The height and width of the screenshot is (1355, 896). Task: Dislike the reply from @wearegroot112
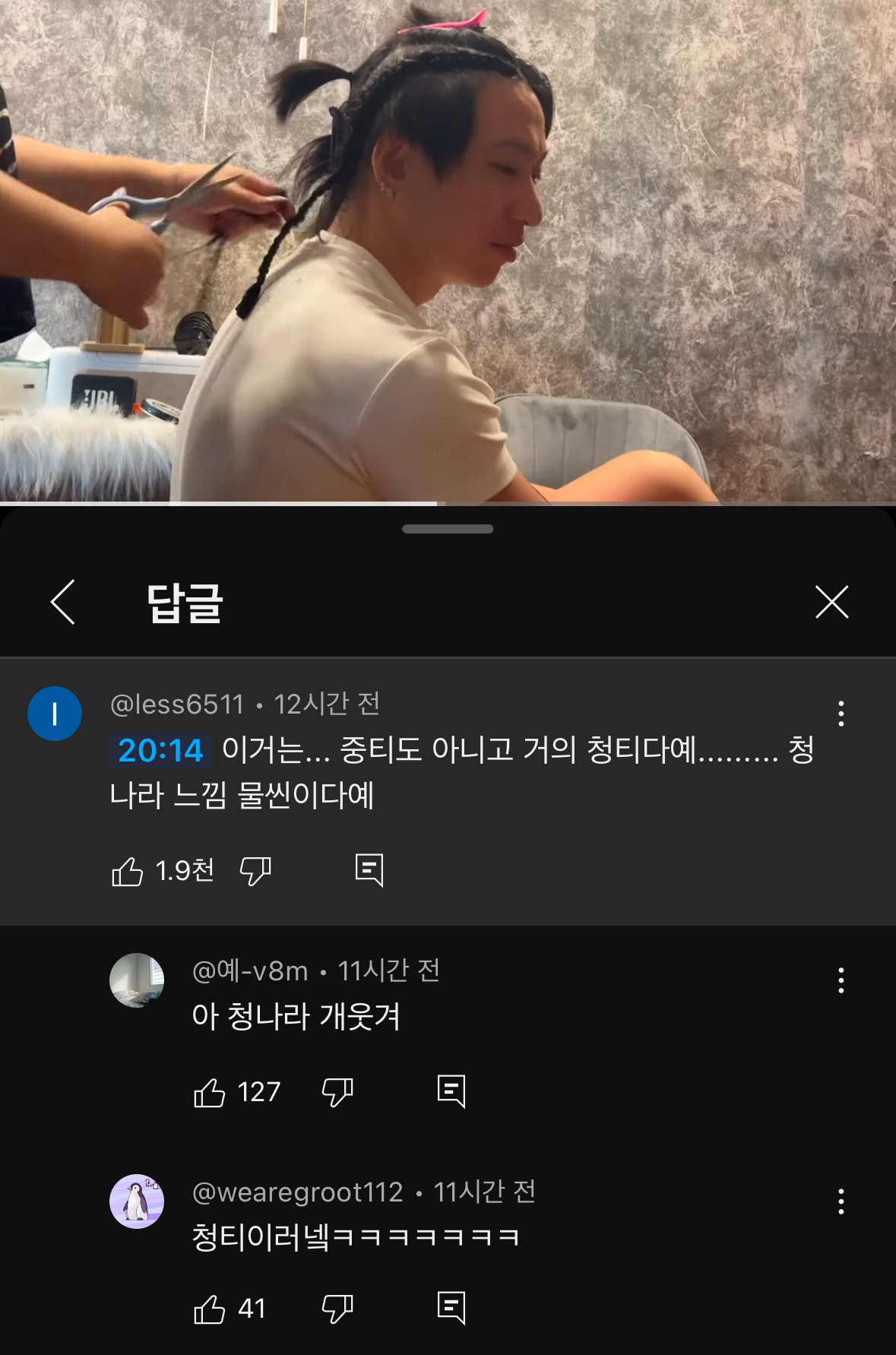[x=337, y=1309]
